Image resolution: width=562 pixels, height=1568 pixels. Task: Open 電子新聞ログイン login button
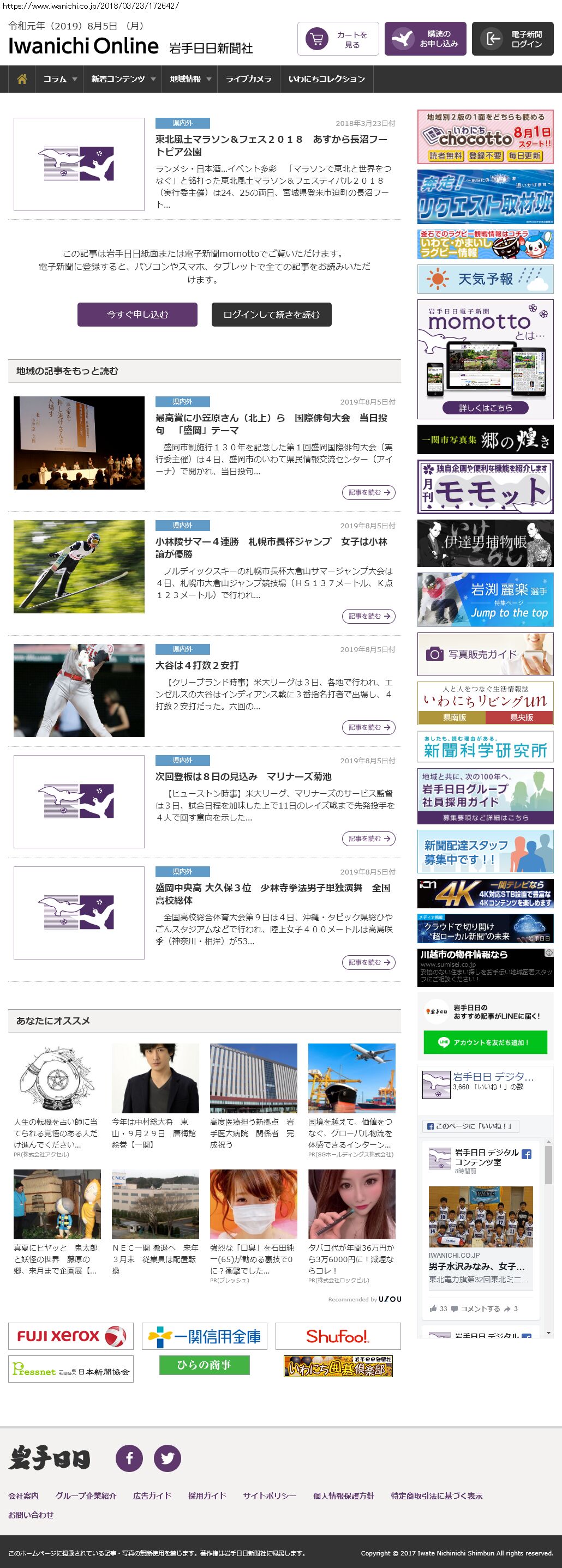[512, 40]
